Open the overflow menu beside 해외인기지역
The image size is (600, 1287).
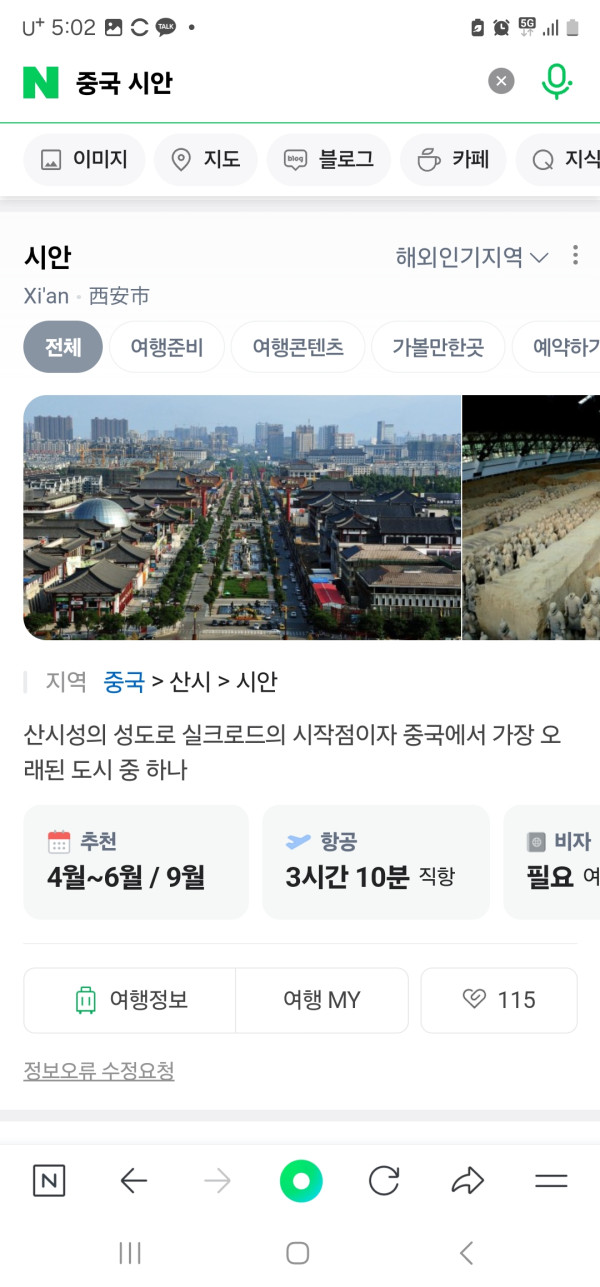click(575, 256)
